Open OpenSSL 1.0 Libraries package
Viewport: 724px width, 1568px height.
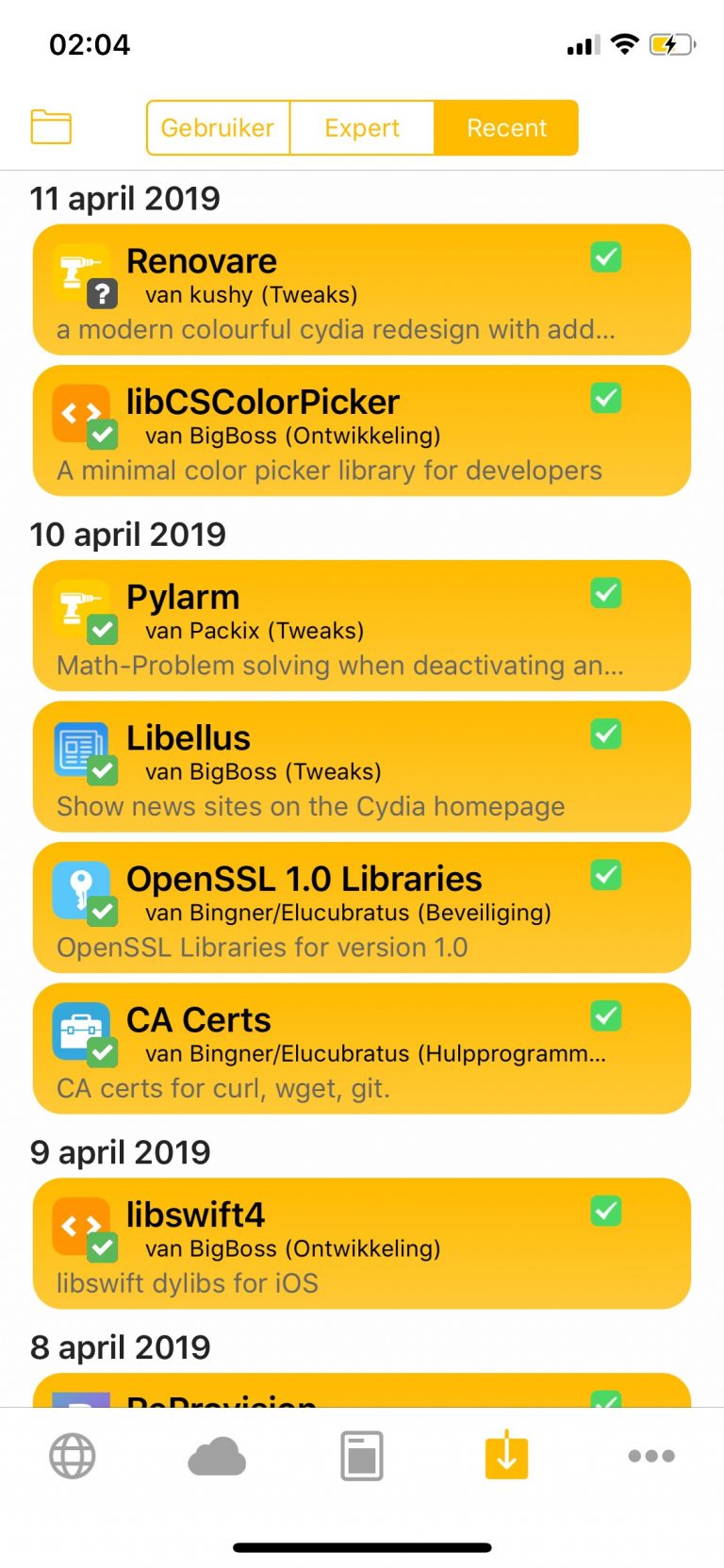click(362, 908)
